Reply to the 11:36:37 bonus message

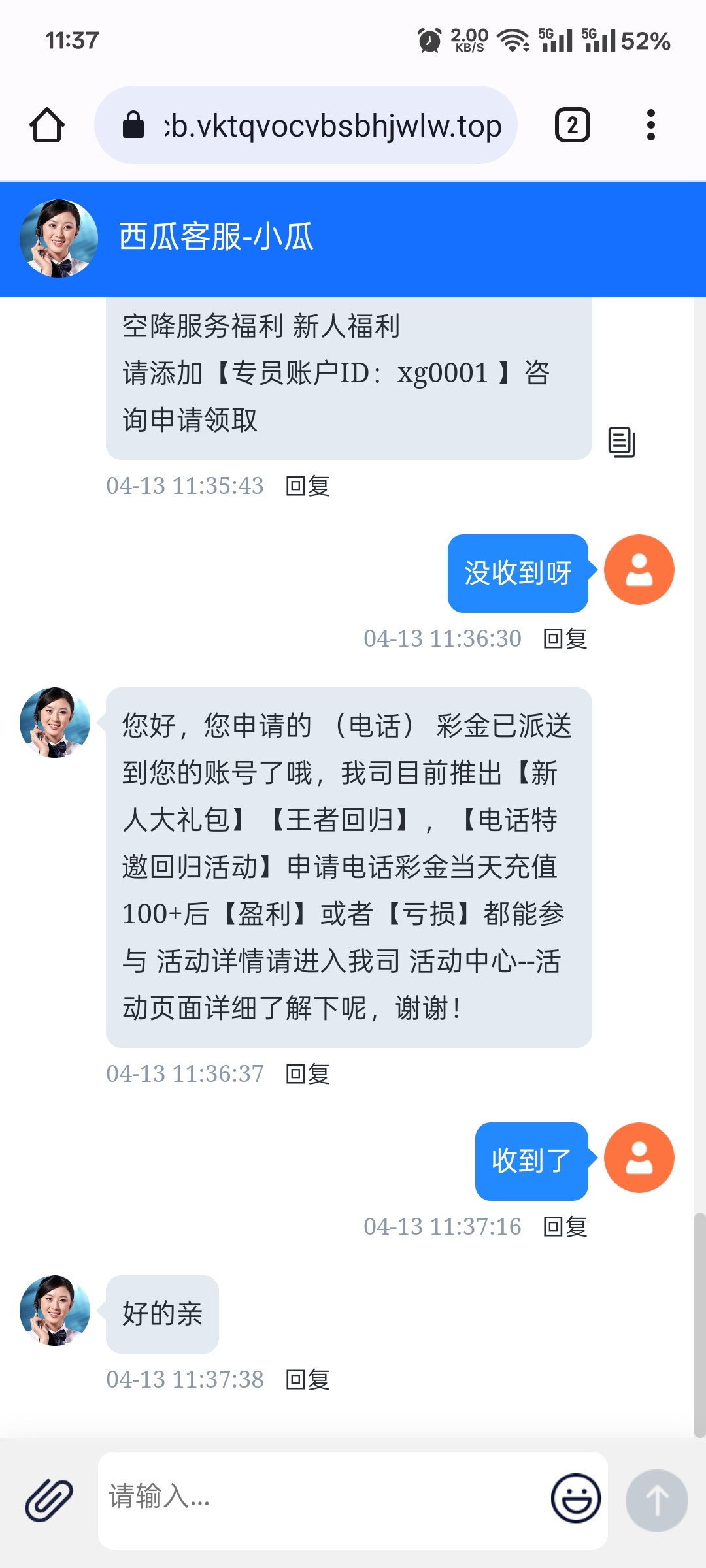(308, 1074)
